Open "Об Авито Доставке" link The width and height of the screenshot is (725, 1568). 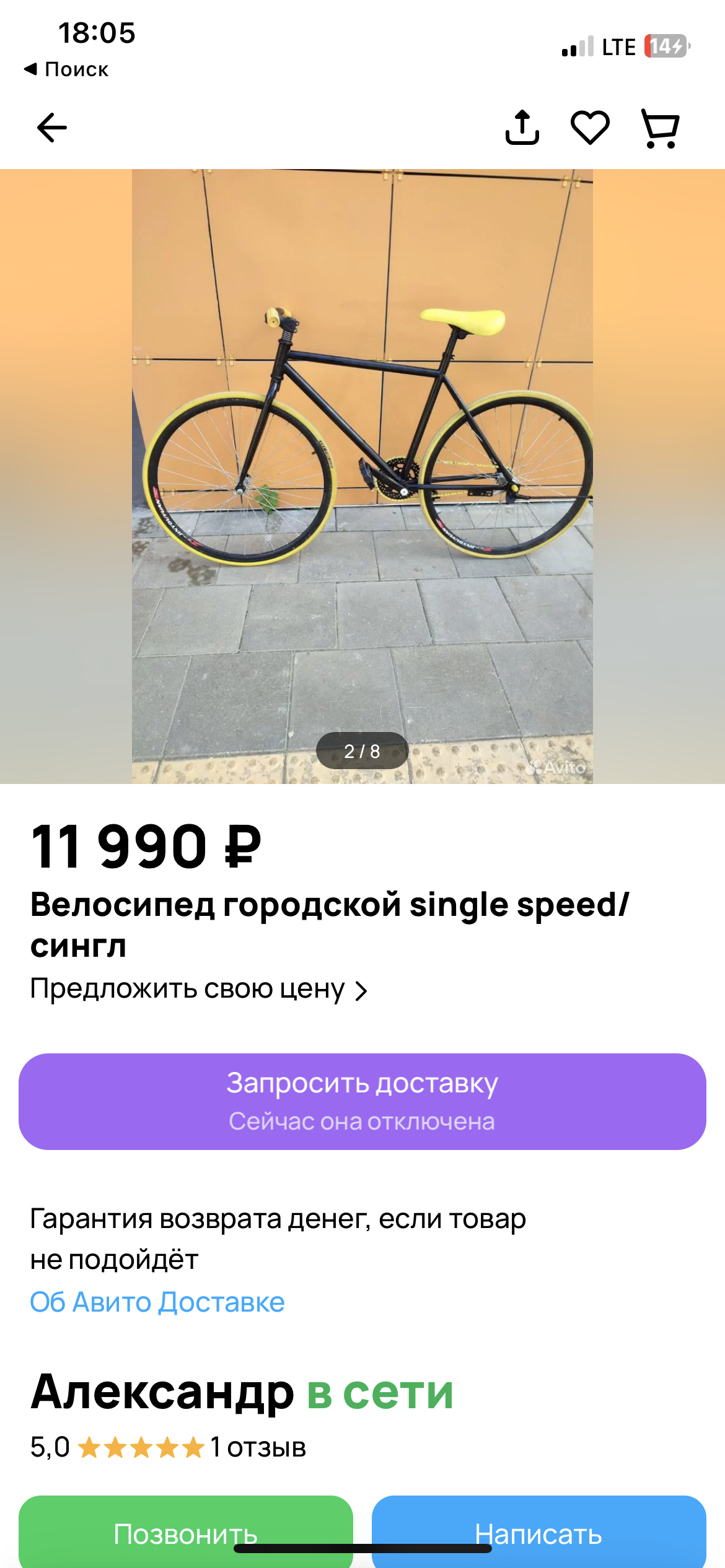pyautogui.click(x=157, y=1302)
